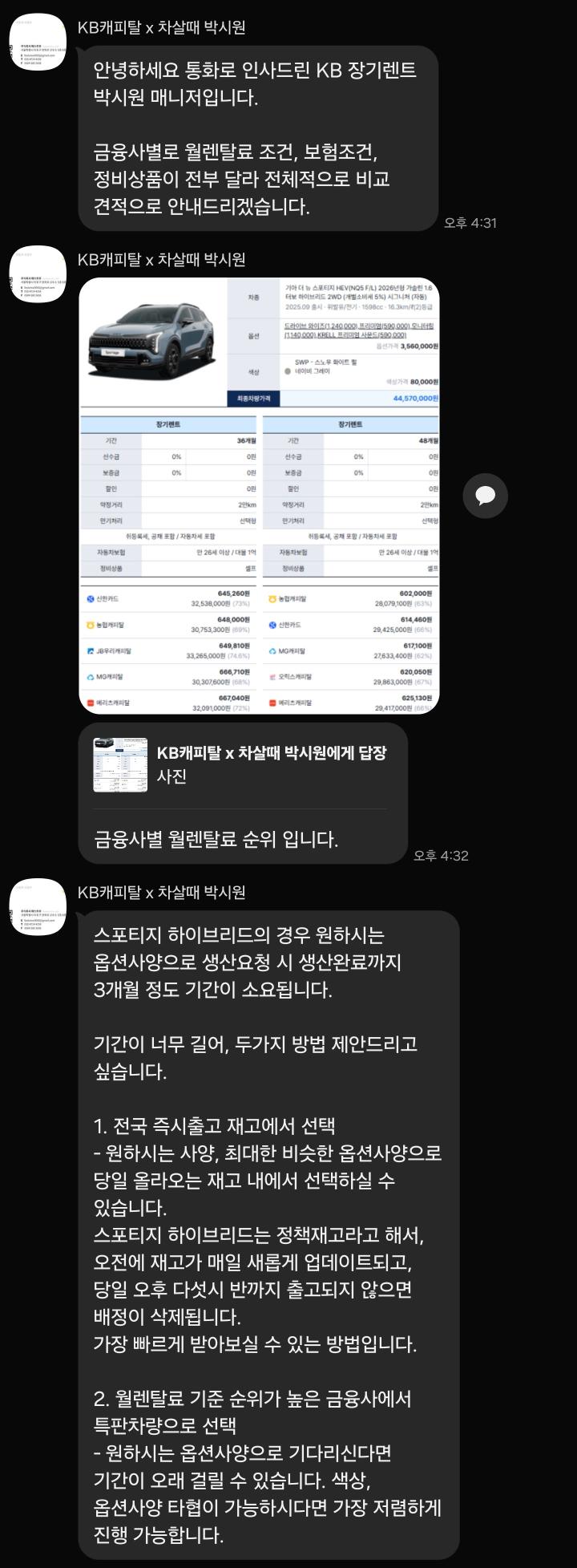Viewport: 577px width, 1568px height.
Task: Open the Sportage rental quote image
Action: [x=259, y=496]
